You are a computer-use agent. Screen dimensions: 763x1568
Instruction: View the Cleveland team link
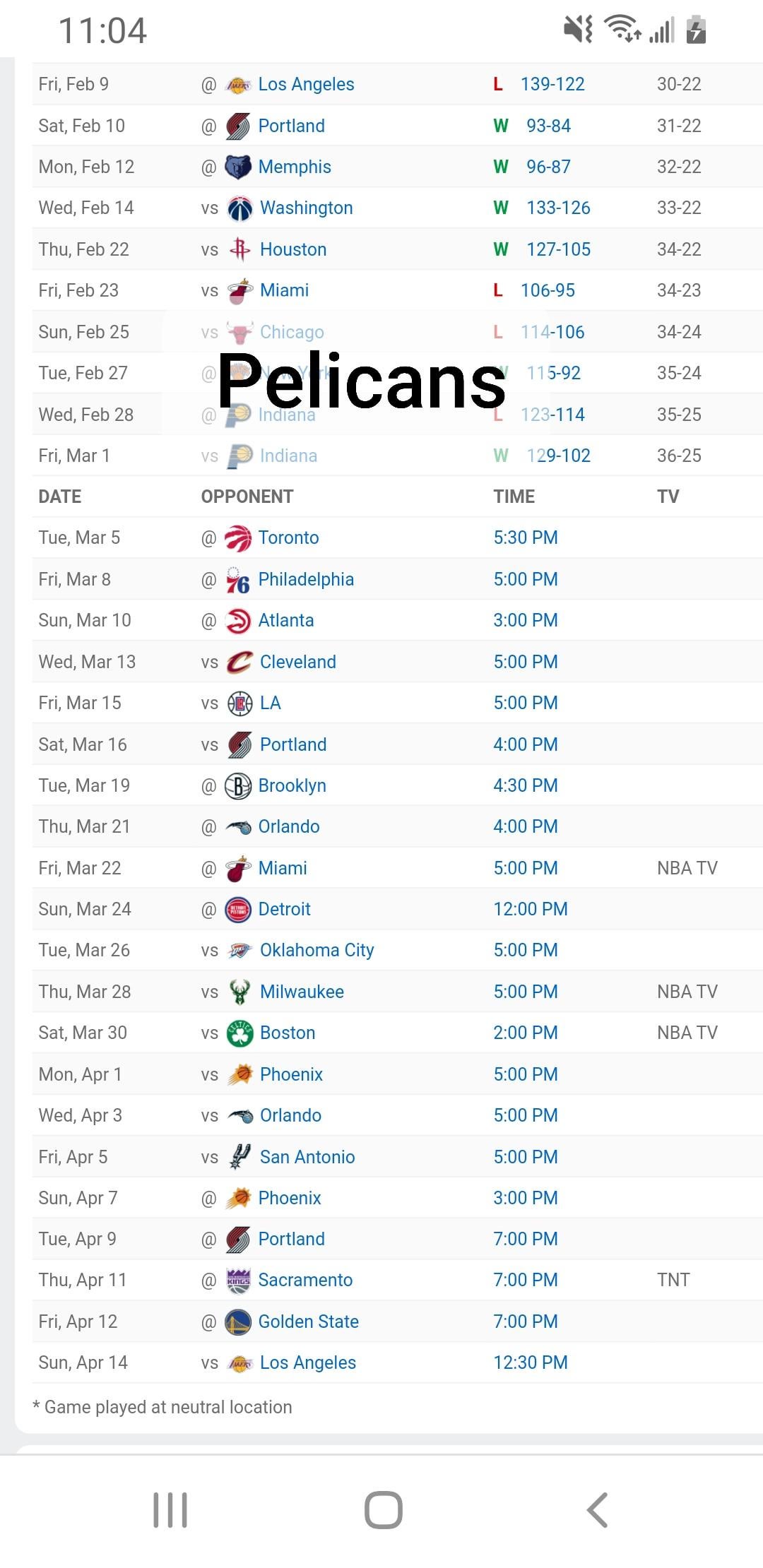(x=297, y=662)
